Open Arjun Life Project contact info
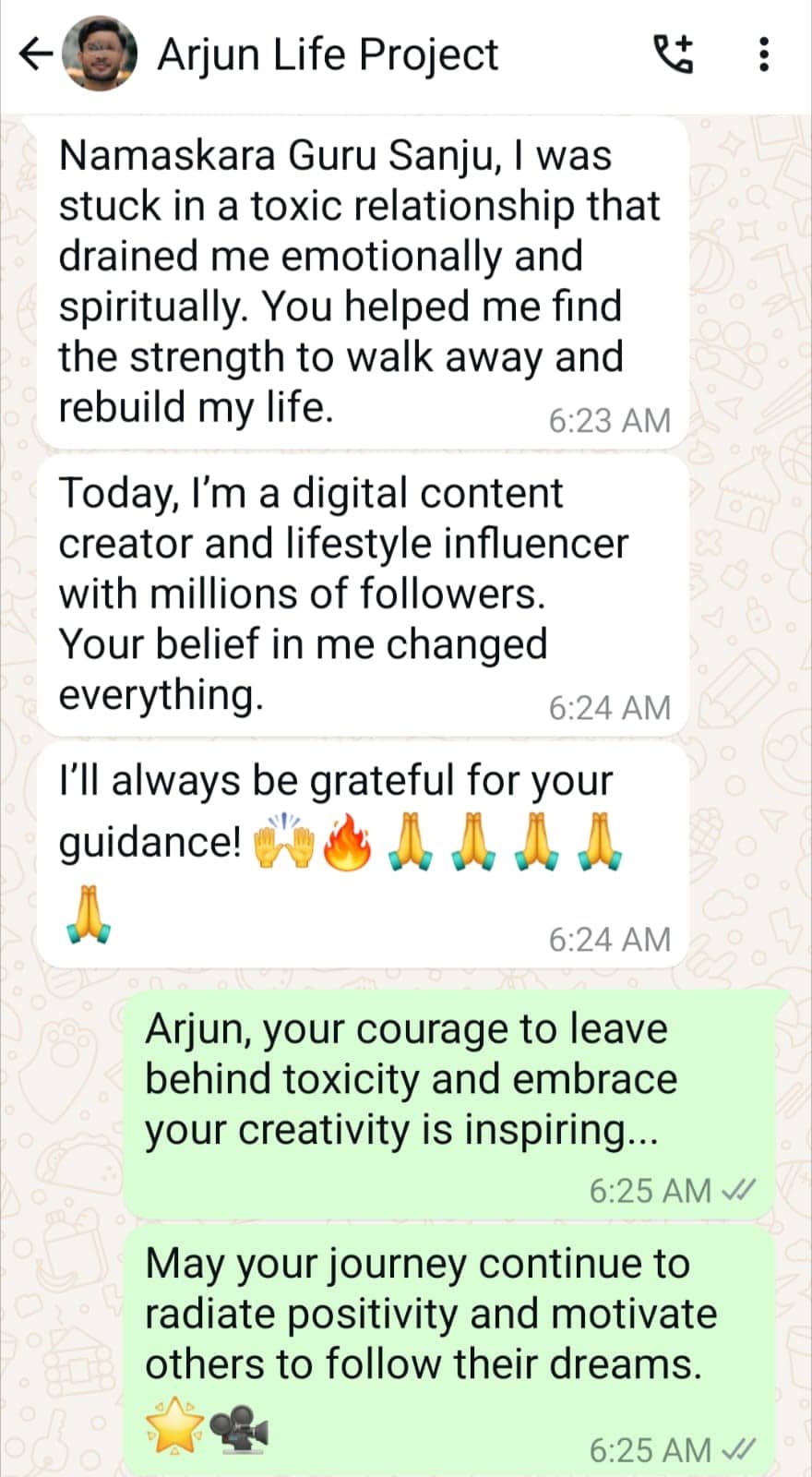 (x=328, y=54)
